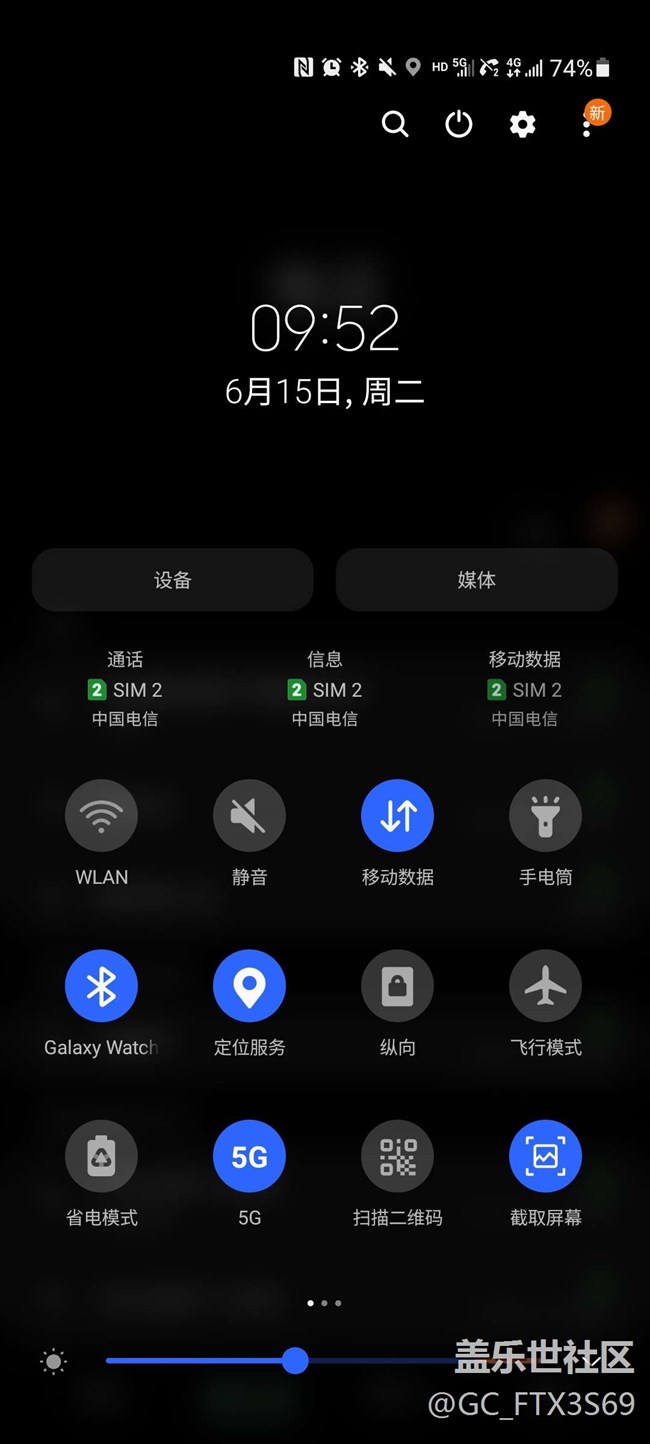Image resolution: width=650 pixels, height=1444 pixels.
Task: Open the 媒体 media panel
Action: coord(476,580)
